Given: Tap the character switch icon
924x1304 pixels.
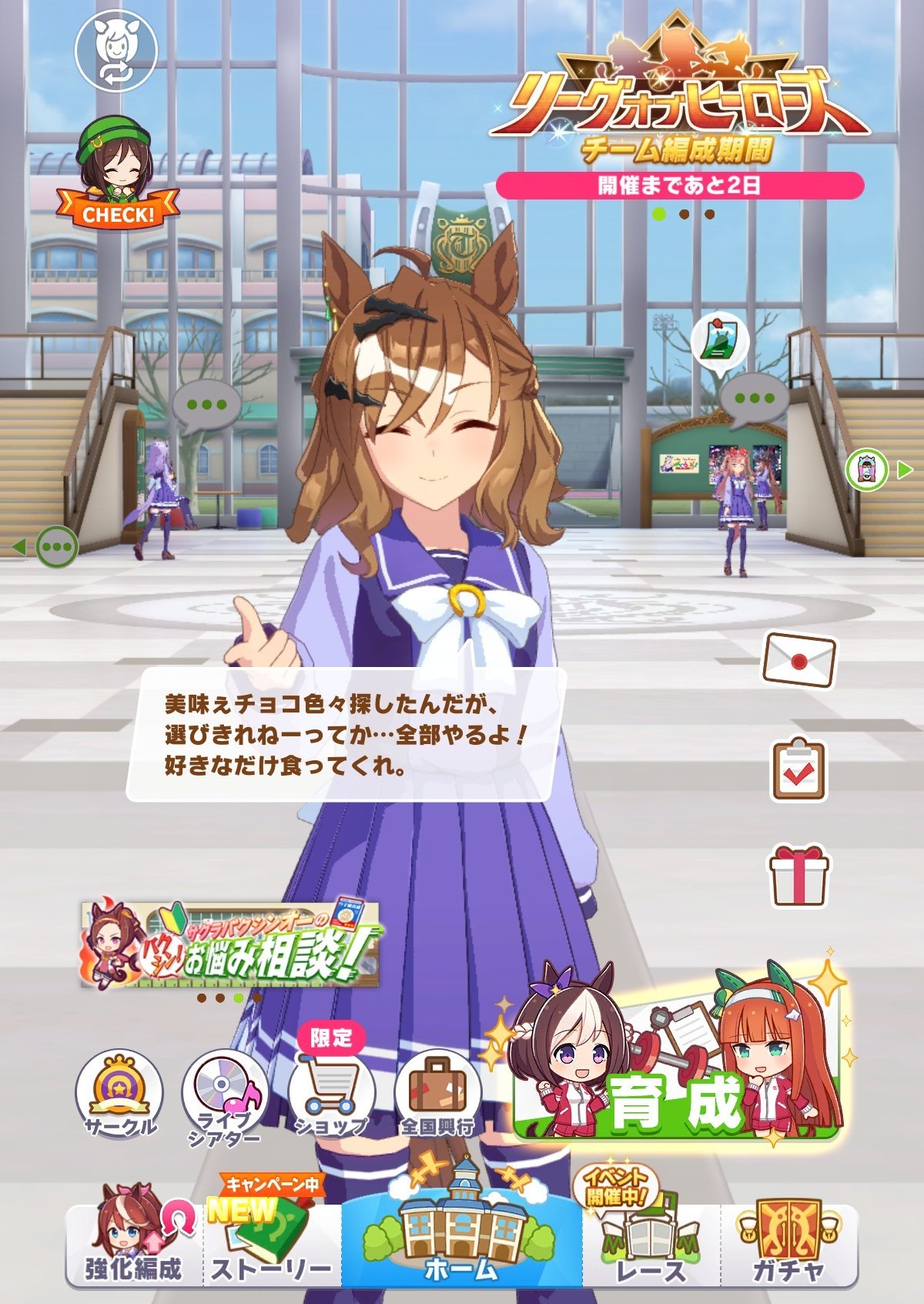Looking at the screenshot, I should click(115, 51).
